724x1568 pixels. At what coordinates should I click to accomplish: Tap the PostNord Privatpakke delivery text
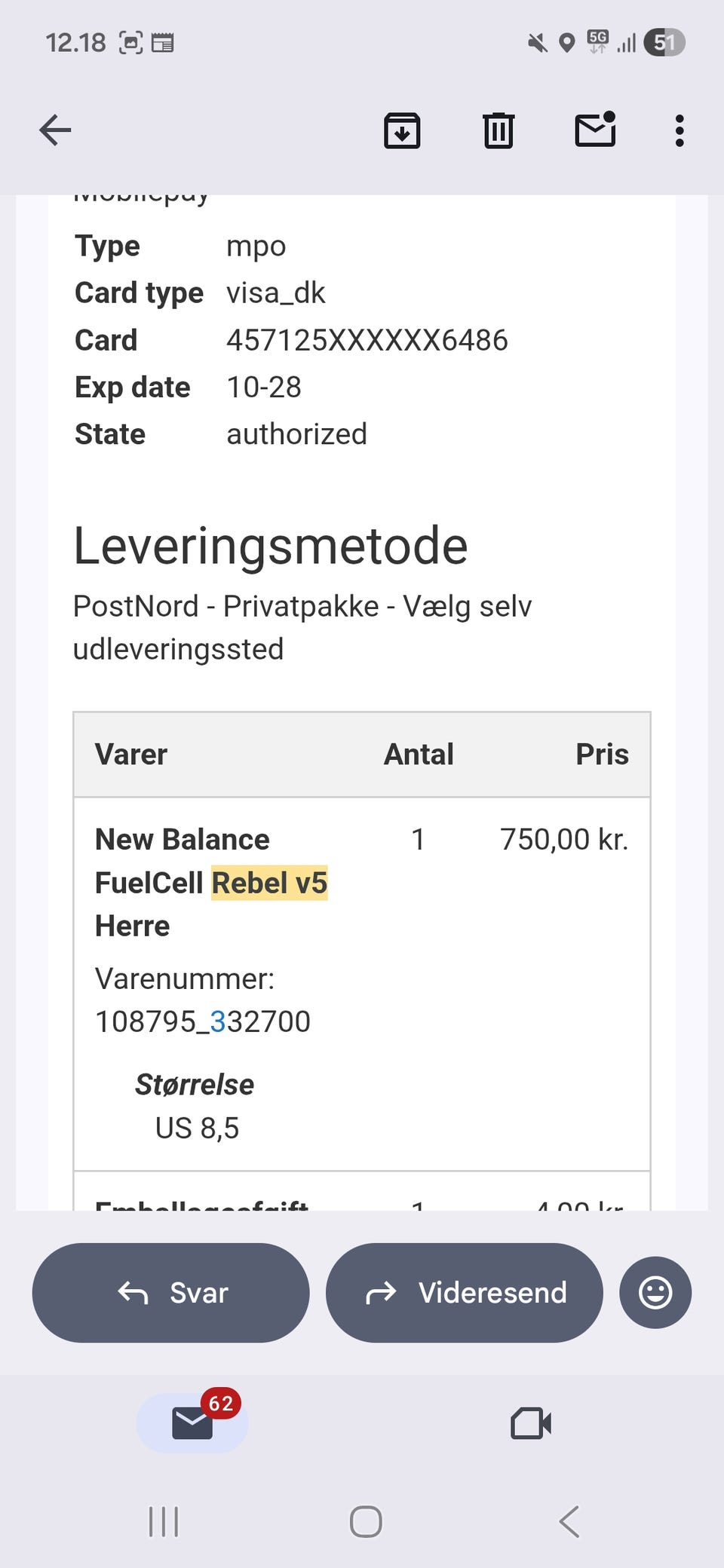click(x=302, y=626)
